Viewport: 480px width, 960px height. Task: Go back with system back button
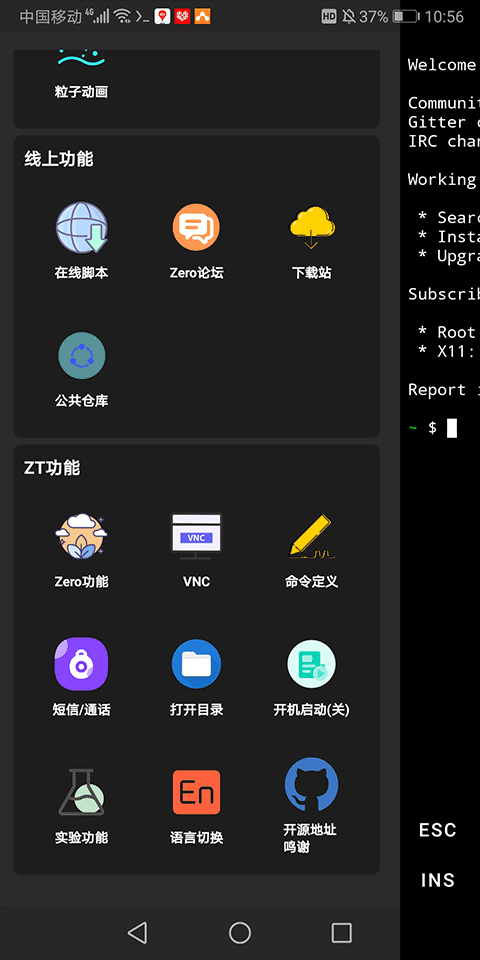tap(137, 932)
